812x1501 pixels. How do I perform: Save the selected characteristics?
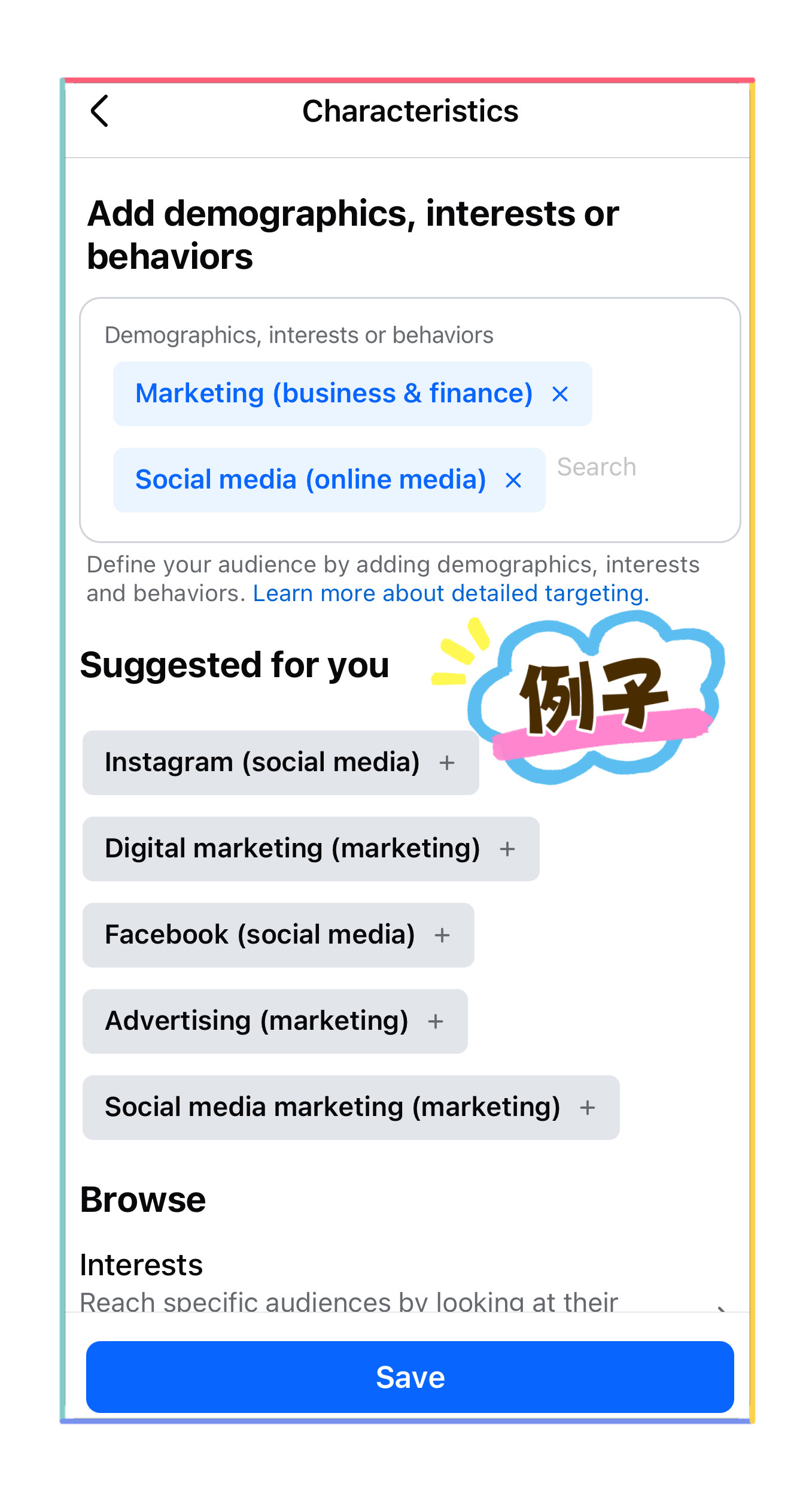pyautogui.click(x=410, y=1377)
